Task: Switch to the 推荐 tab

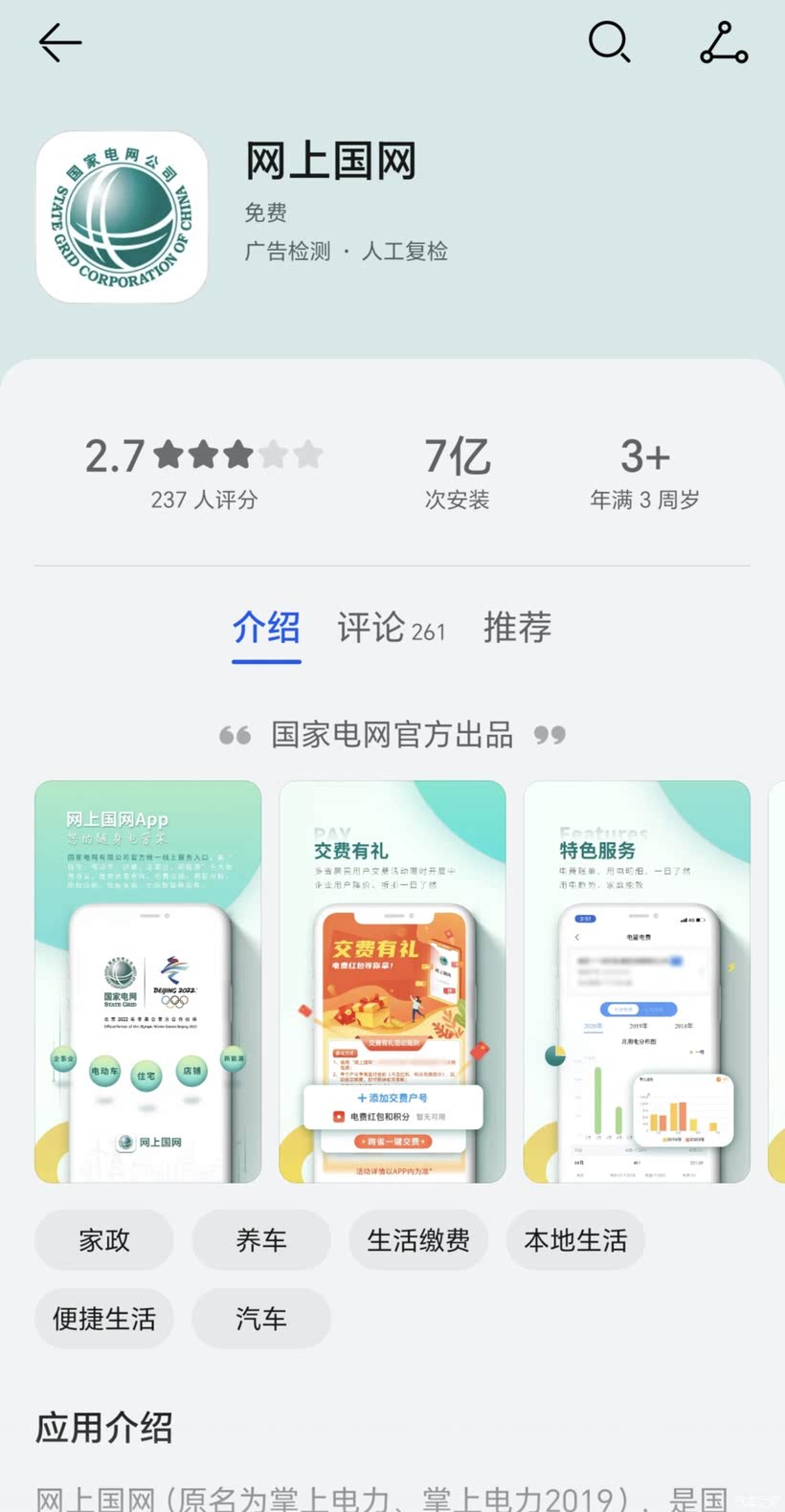Action: [x=517, y=628]
